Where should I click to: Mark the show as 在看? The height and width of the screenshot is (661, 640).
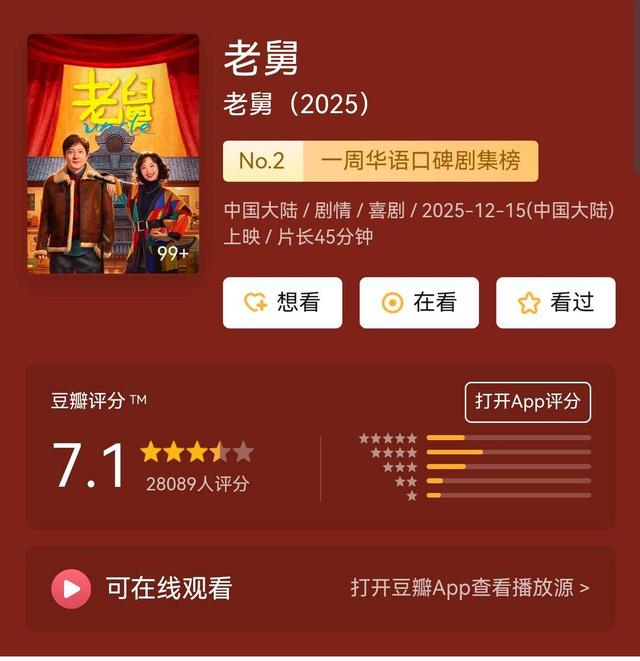pyautogui.click(x=419, y=303)
